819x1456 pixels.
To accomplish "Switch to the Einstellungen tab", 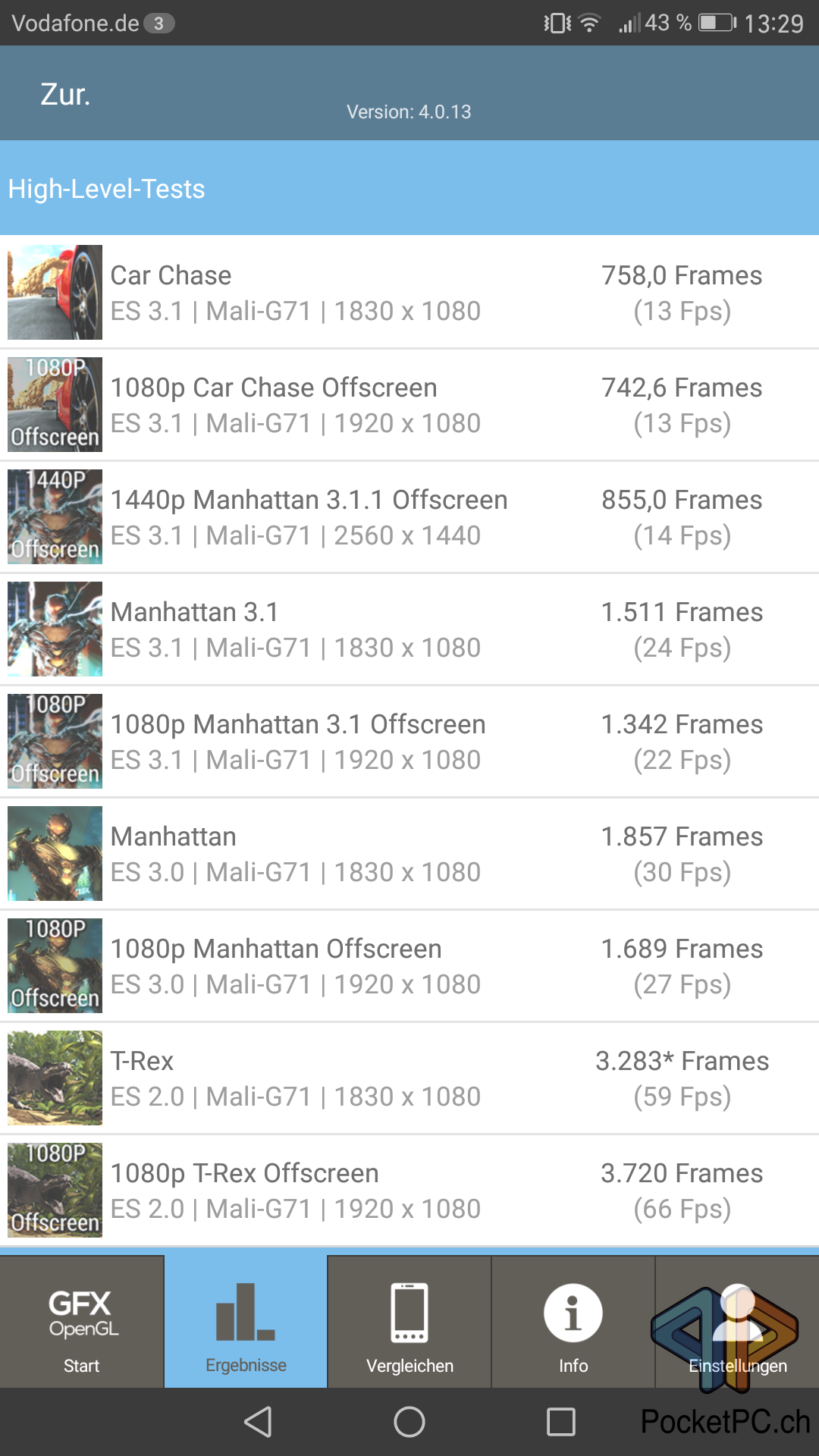I will pos(737,1322).
